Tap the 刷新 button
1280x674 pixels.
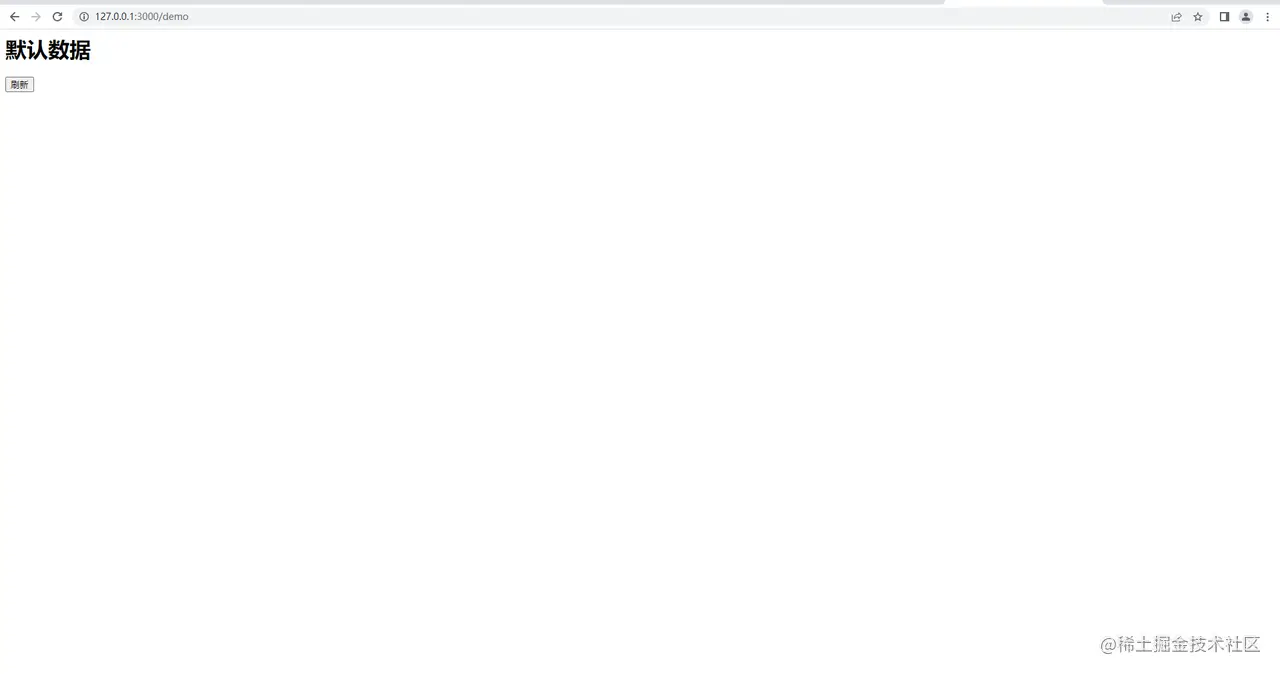tap(19, 85)
